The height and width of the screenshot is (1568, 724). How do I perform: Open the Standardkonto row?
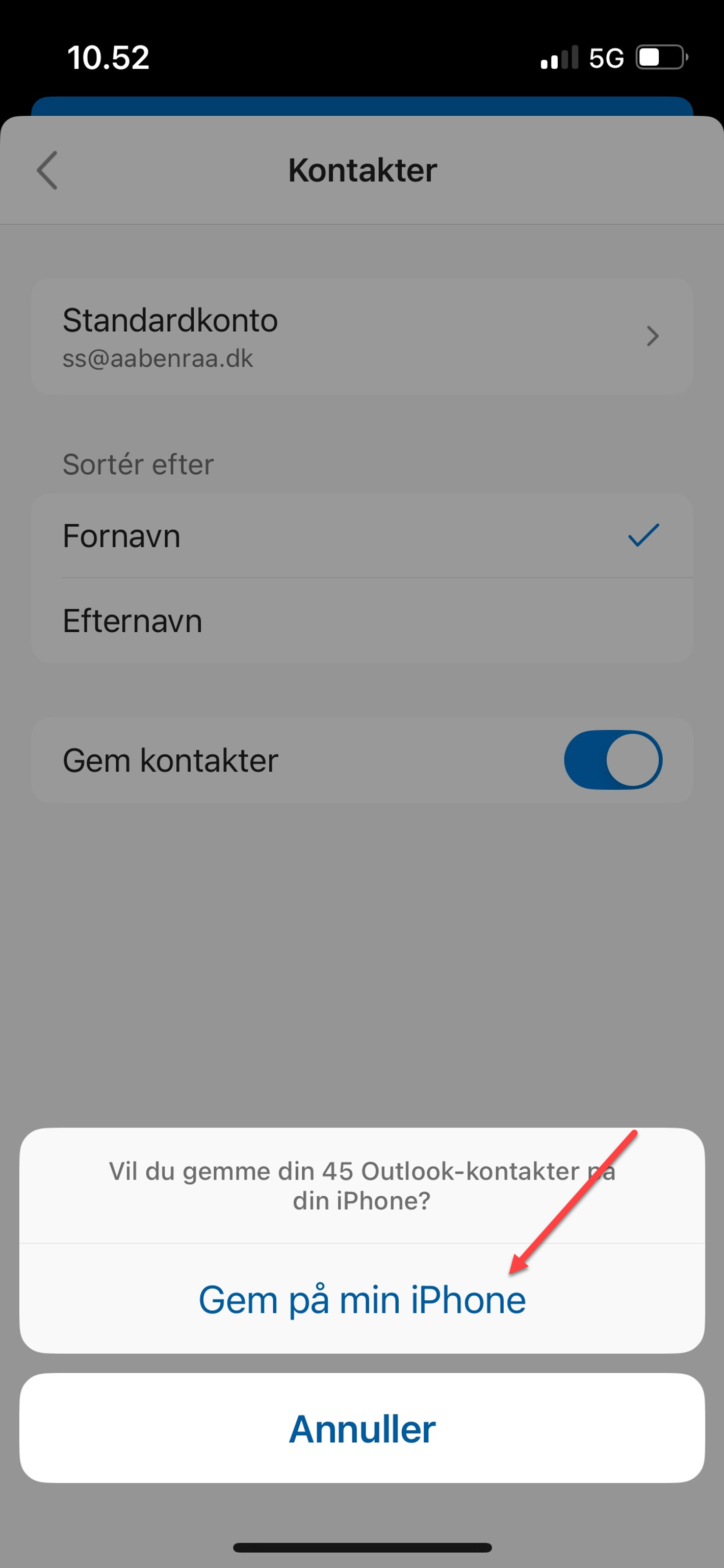[x=362, y=337]
